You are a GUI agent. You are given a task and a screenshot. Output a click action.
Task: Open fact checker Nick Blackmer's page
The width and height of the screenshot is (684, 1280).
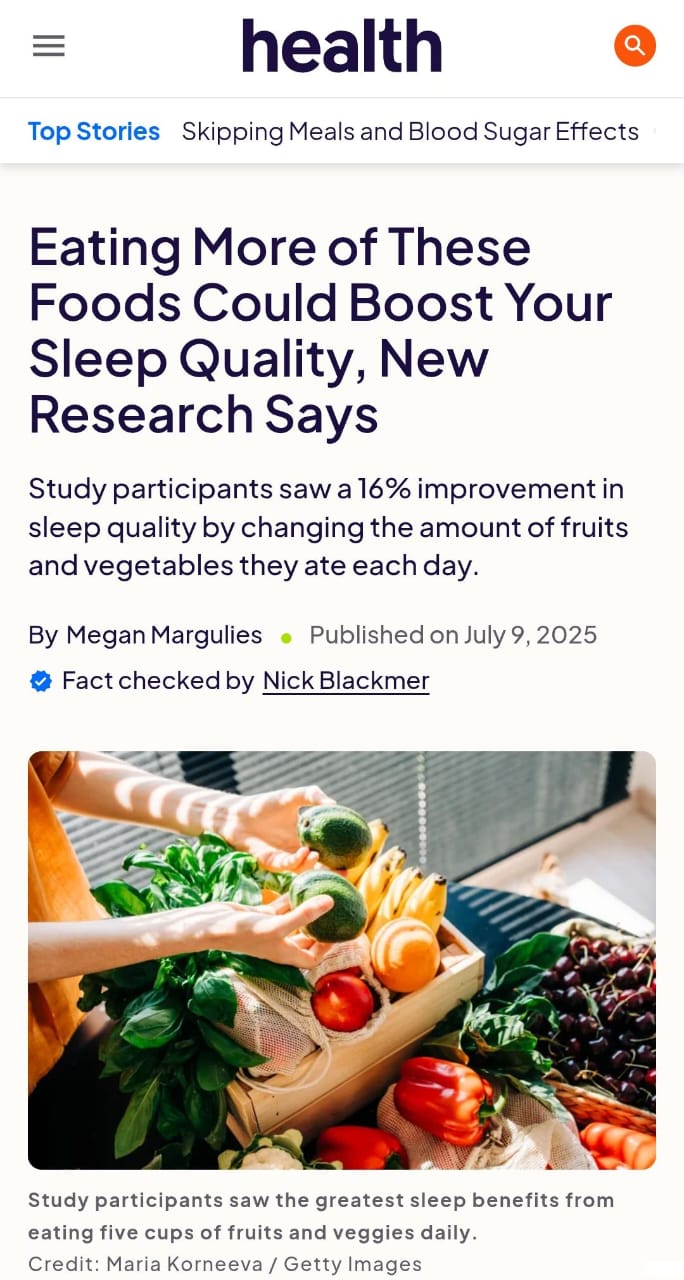[x=346, y=681]
